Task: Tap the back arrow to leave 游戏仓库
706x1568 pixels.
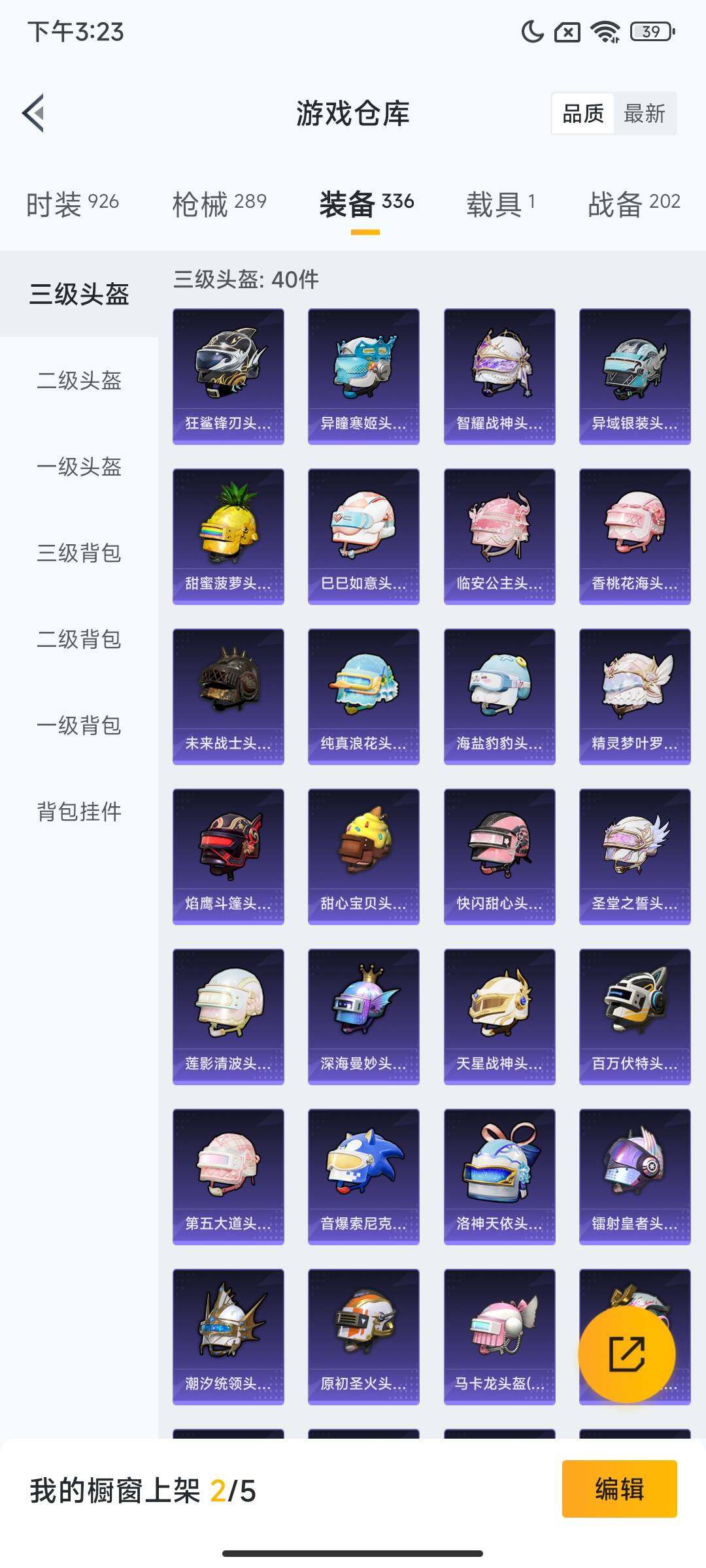Action: pos(34,112)
